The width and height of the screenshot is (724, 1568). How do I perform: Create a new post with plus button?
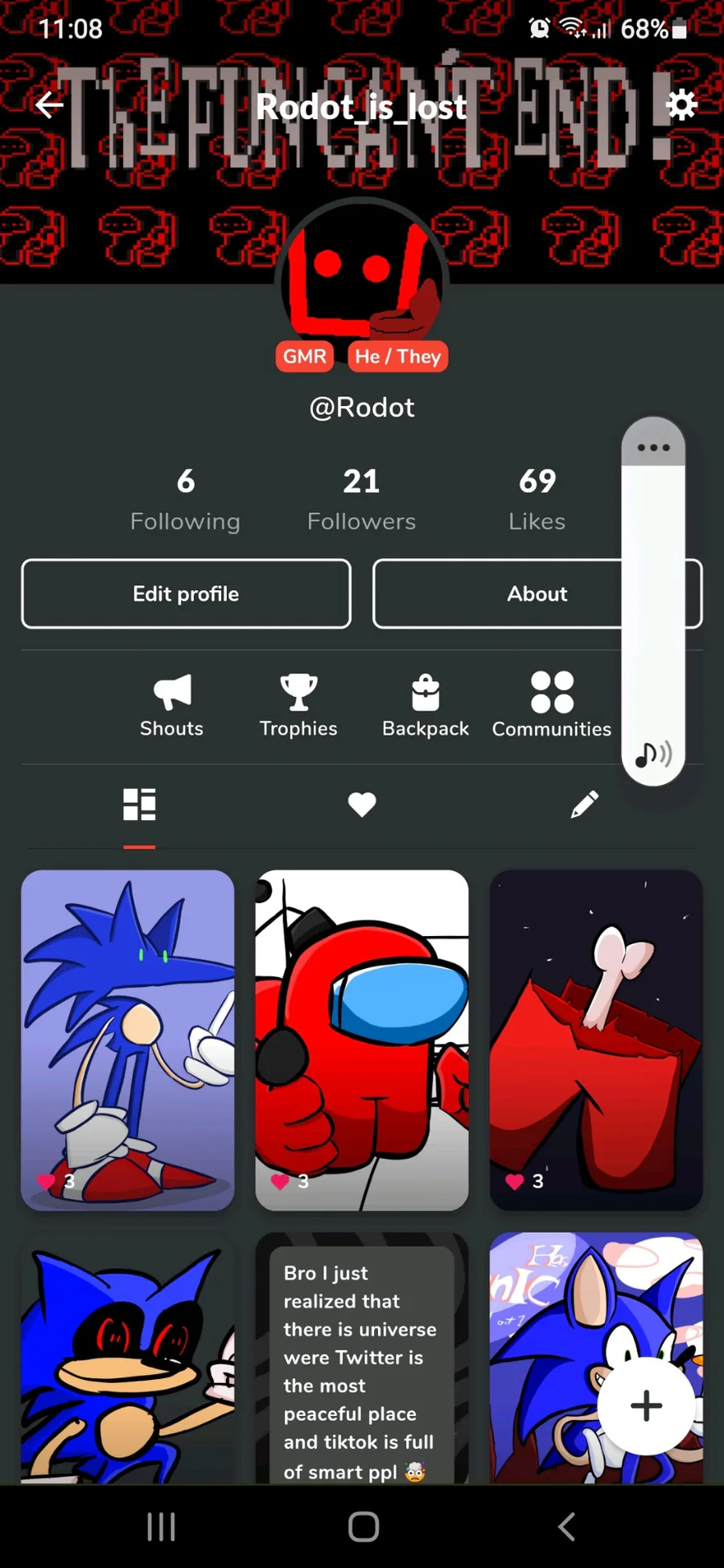(x=646, y=1406)
